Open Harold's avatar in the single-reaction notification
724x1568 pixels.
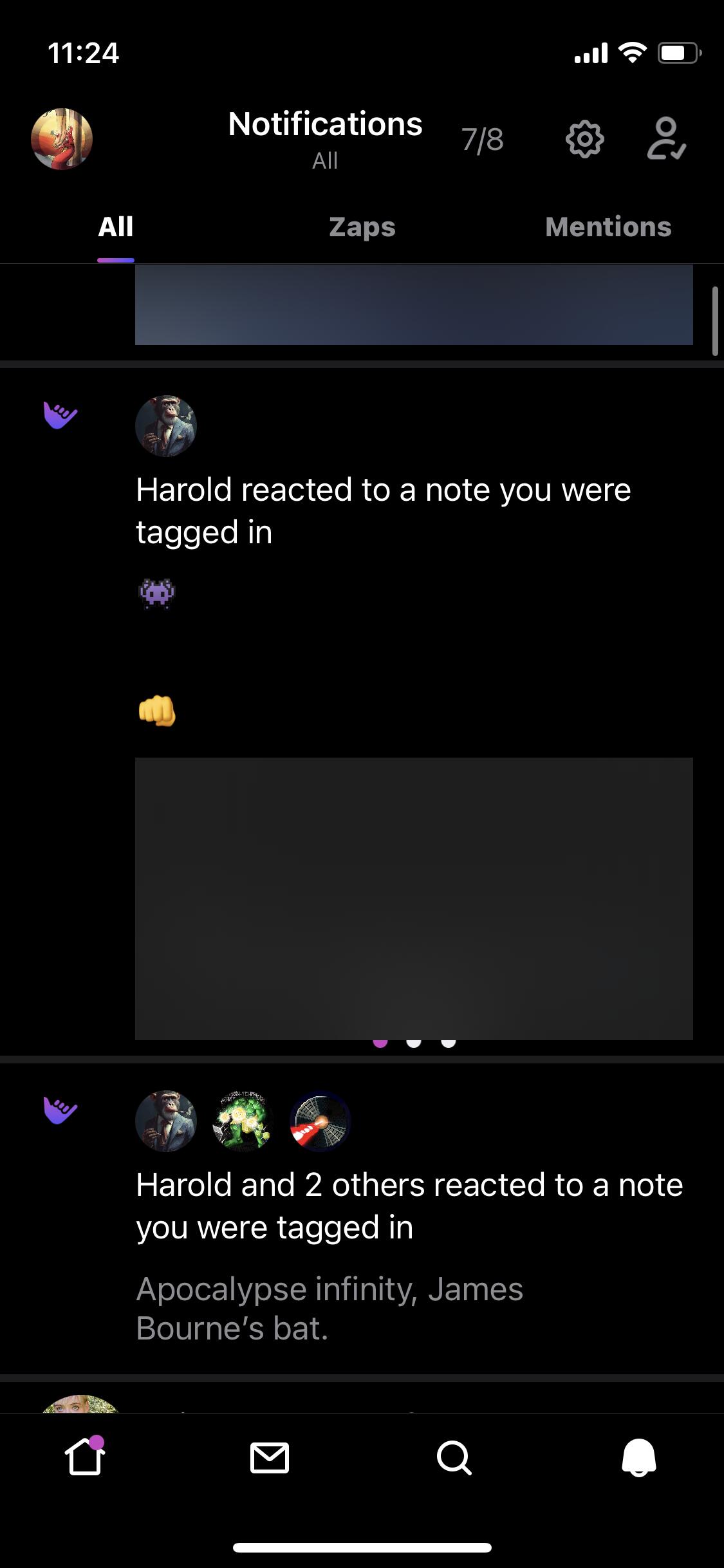coord(166,426)
